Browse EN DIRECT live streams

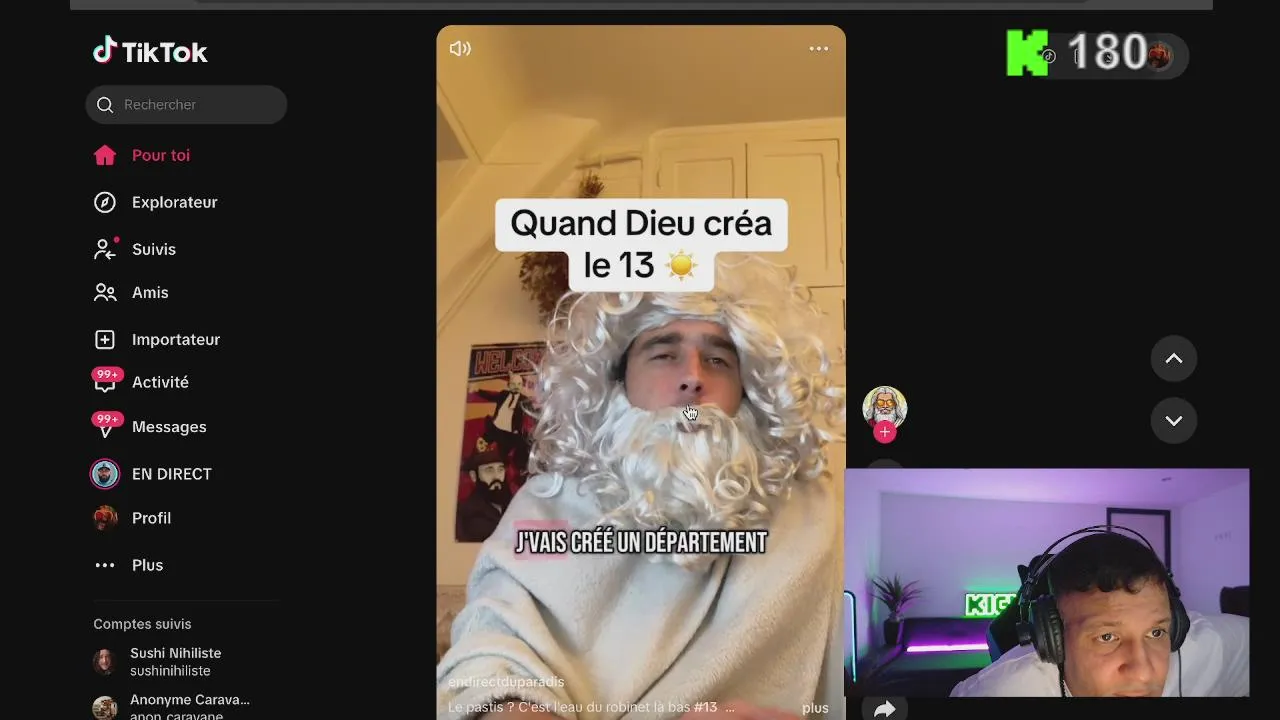(171, 474)
